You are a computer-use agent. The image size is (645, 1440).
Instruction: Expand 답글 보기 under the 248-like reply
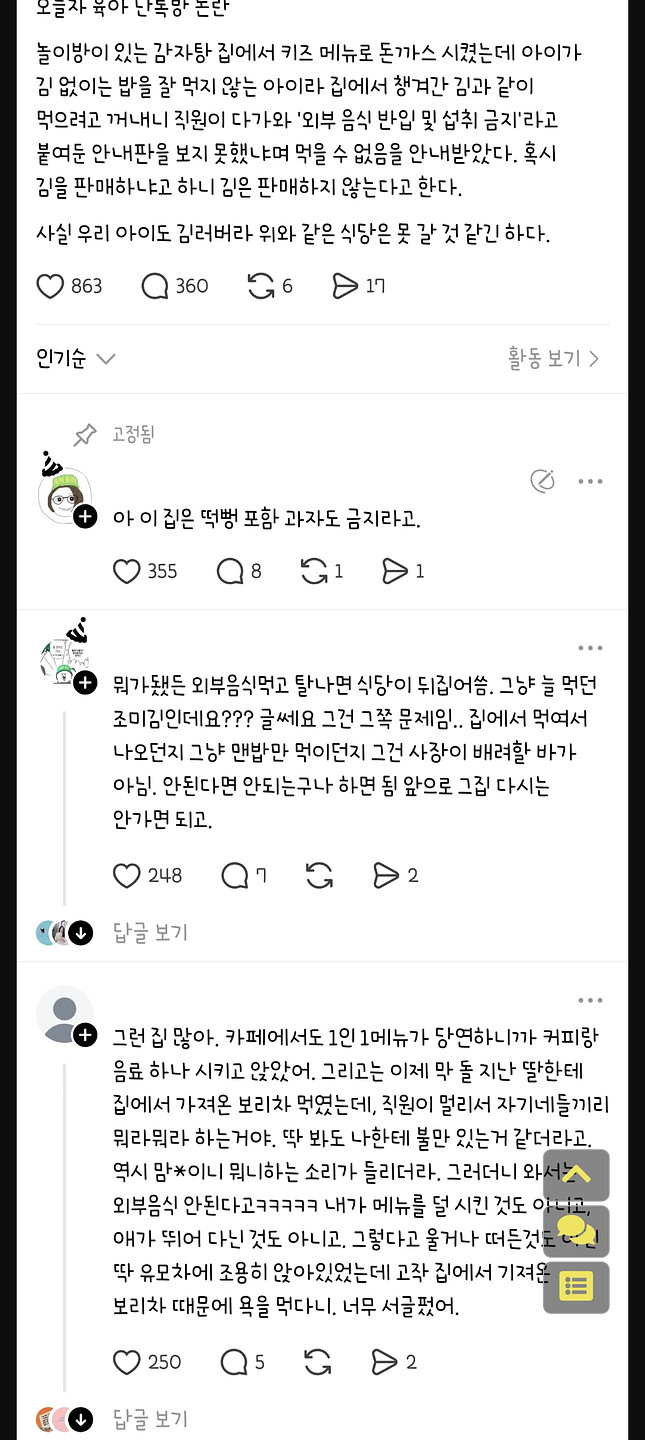tap(150, 933)
